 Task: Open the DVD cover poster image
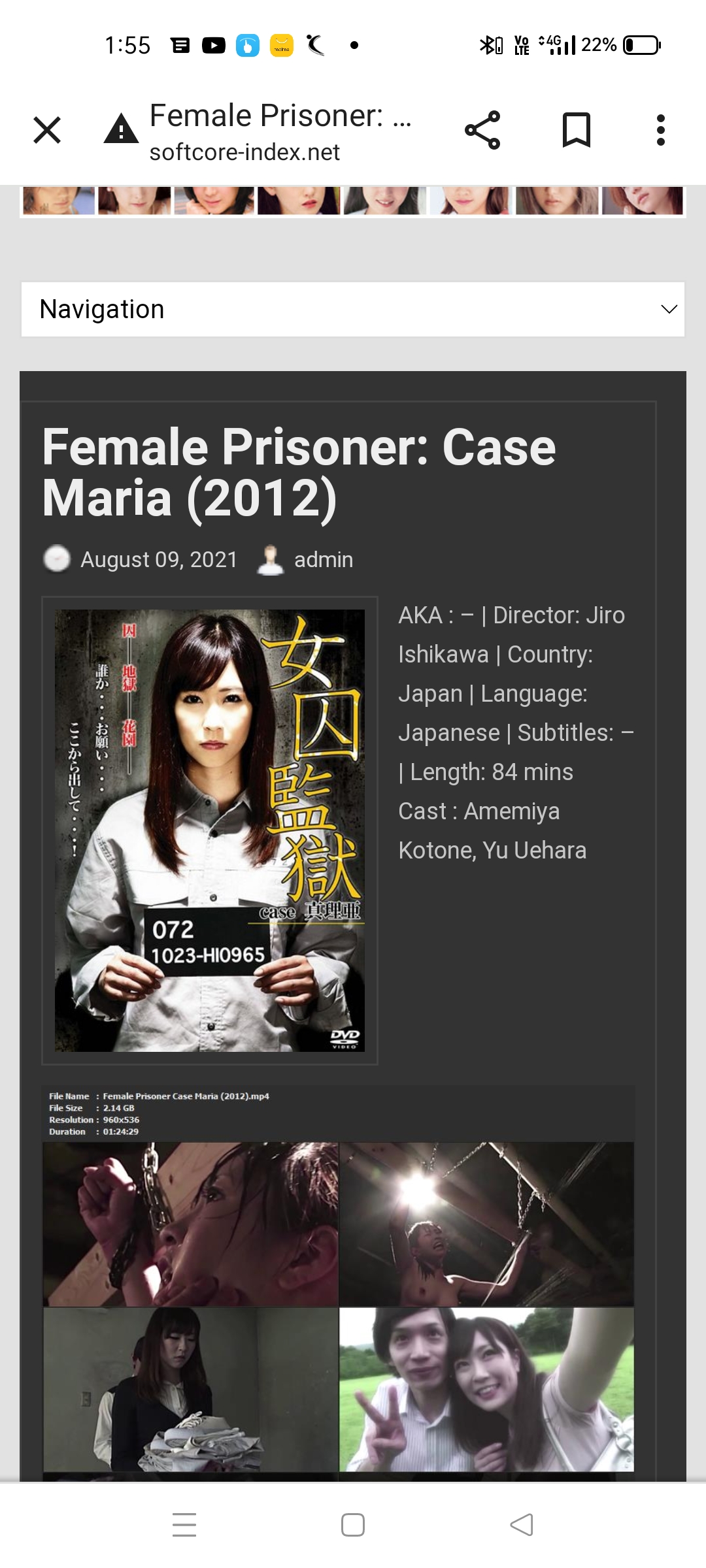210,830
